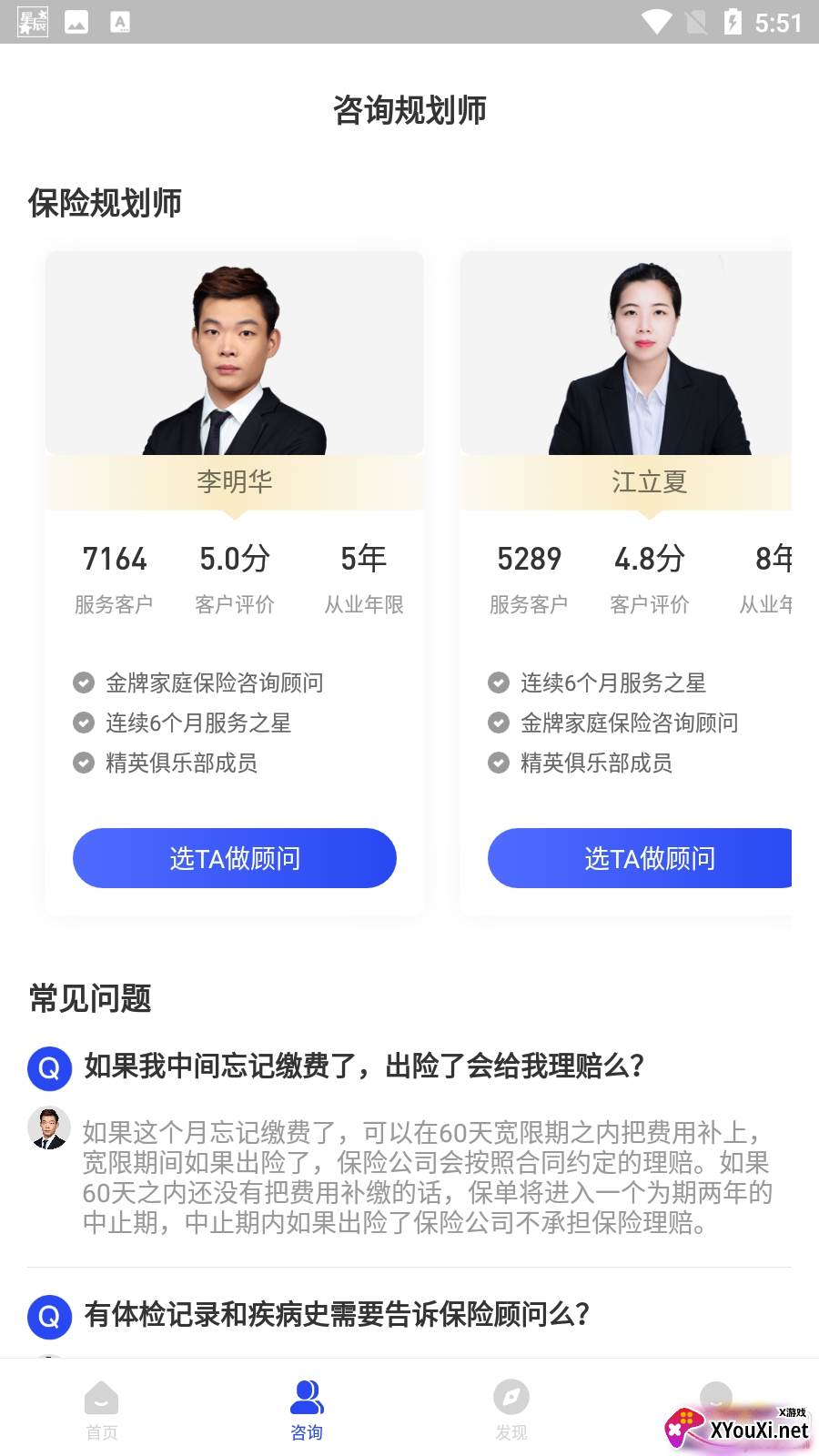The image size is (819, 1456).
Task: Choose 李明华 as your advisor
Action: pos(234,858)
